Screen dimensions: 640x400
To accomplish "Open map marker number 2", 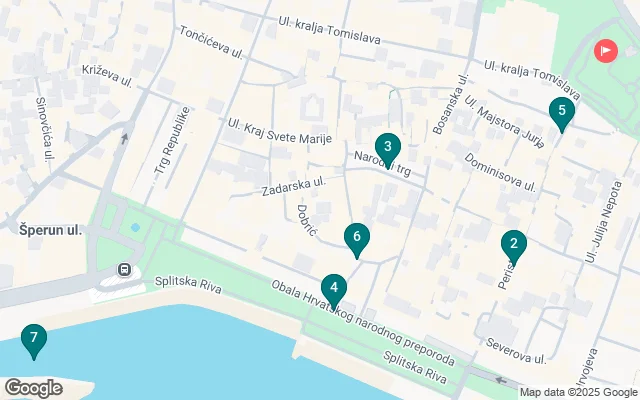I will pyautogui.click(x=513, y=243).
